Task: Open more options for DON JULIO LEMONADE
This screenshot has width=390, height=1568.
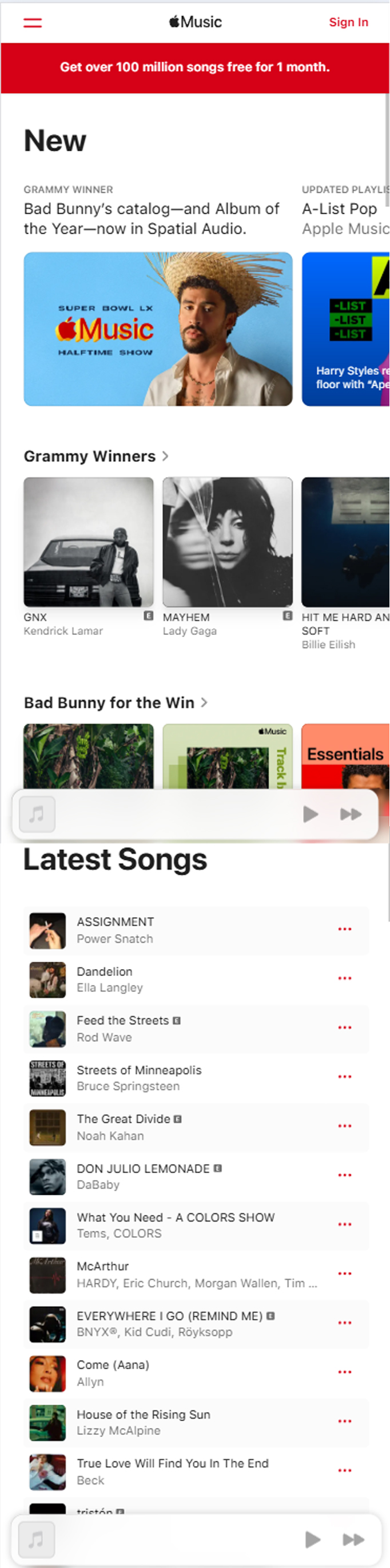Action: pyautogui.click(x=344, y=1175)
